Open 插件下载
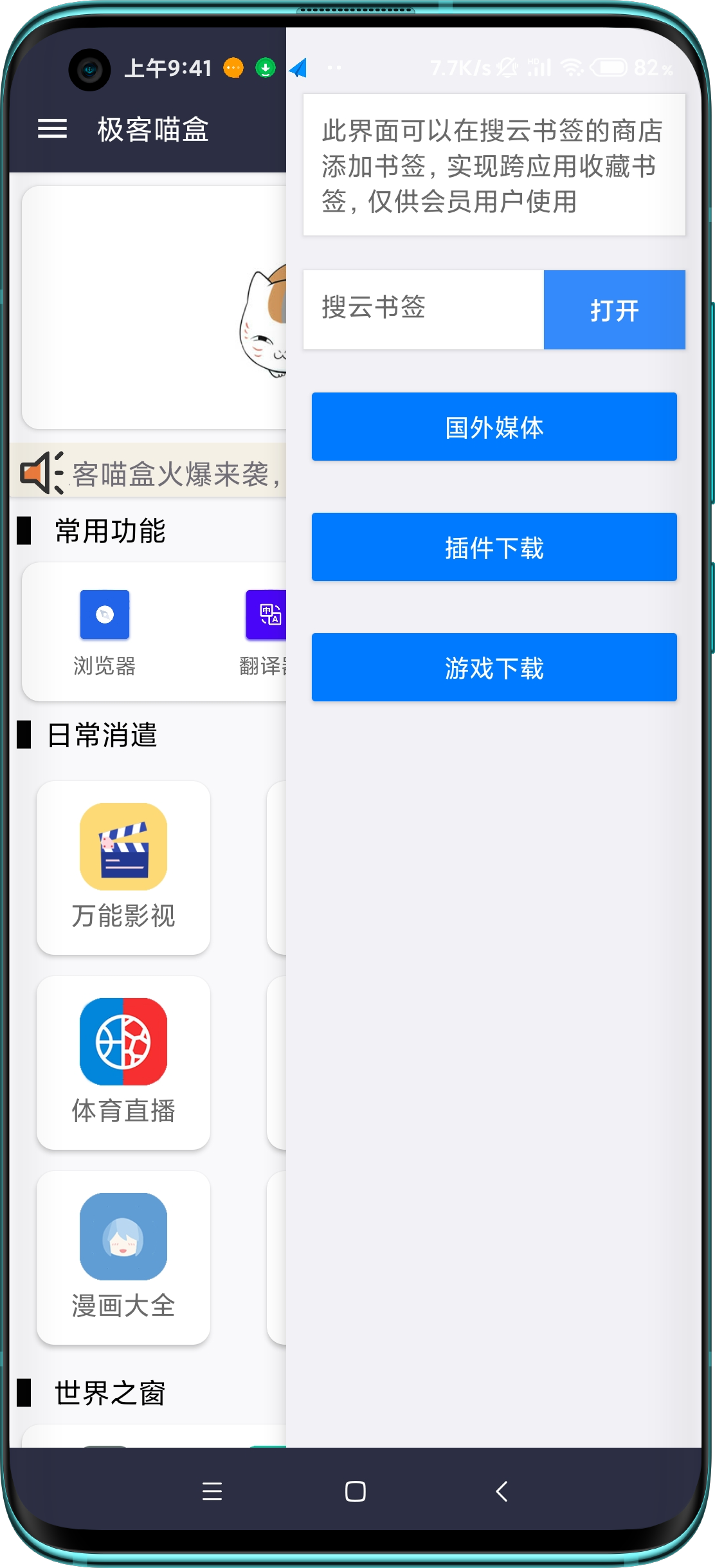715x1568 pixels. 494,547
